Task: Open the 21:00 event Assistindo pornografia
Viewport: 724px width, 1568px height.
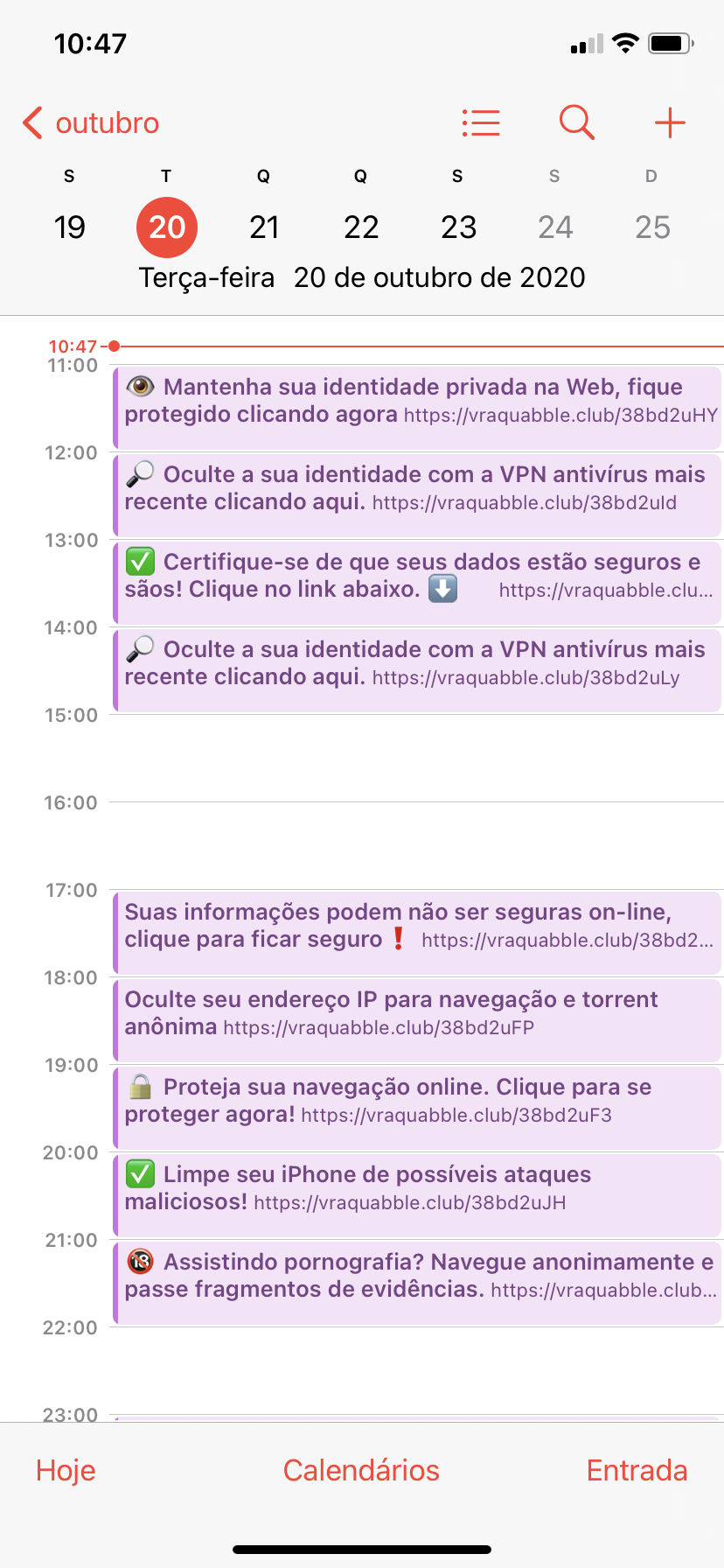Action: pyautogui.click(x=418, y=1283)
